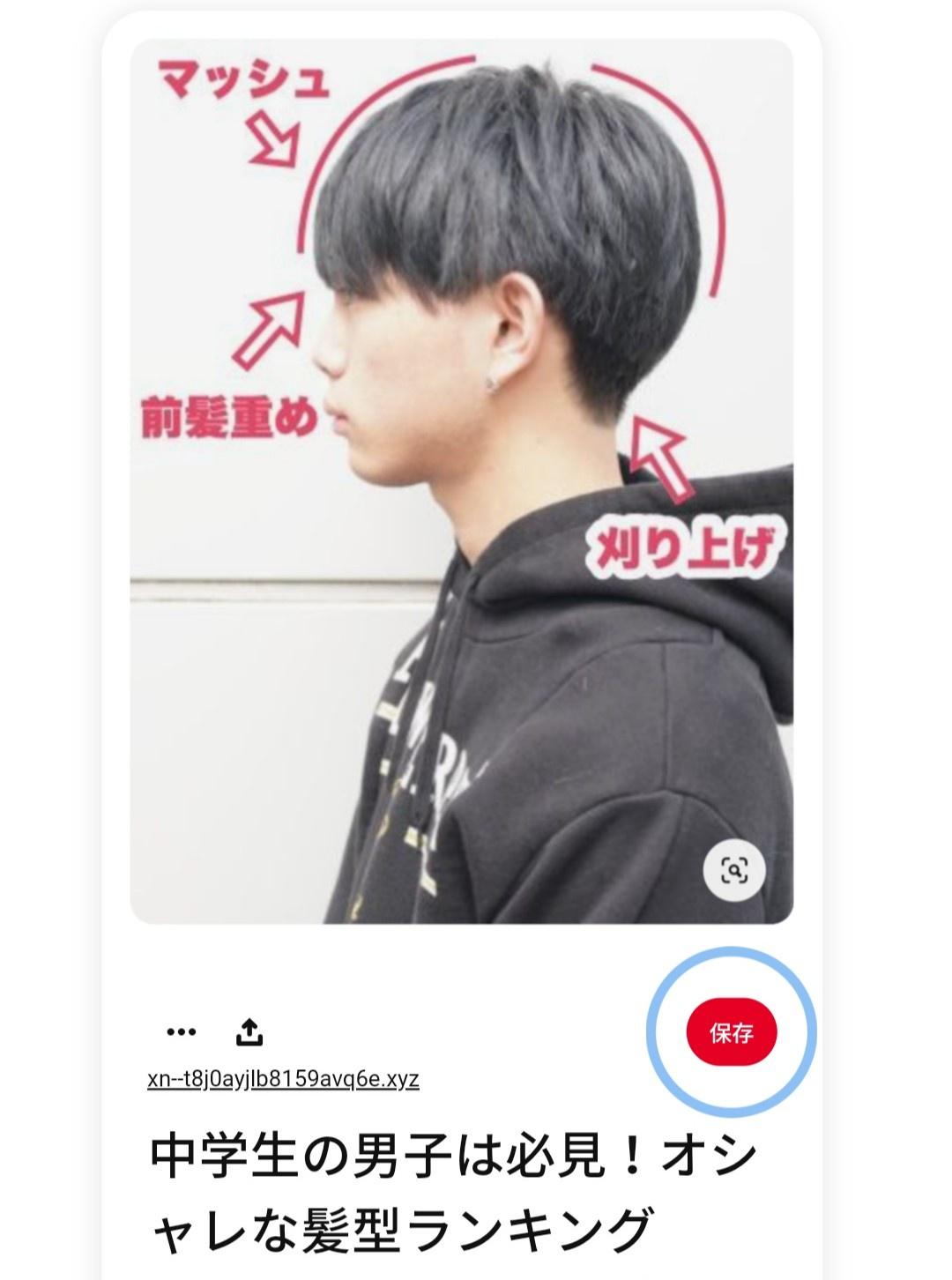
Task: Start visual search on the hairstyle image
Action: coord(734,871)
